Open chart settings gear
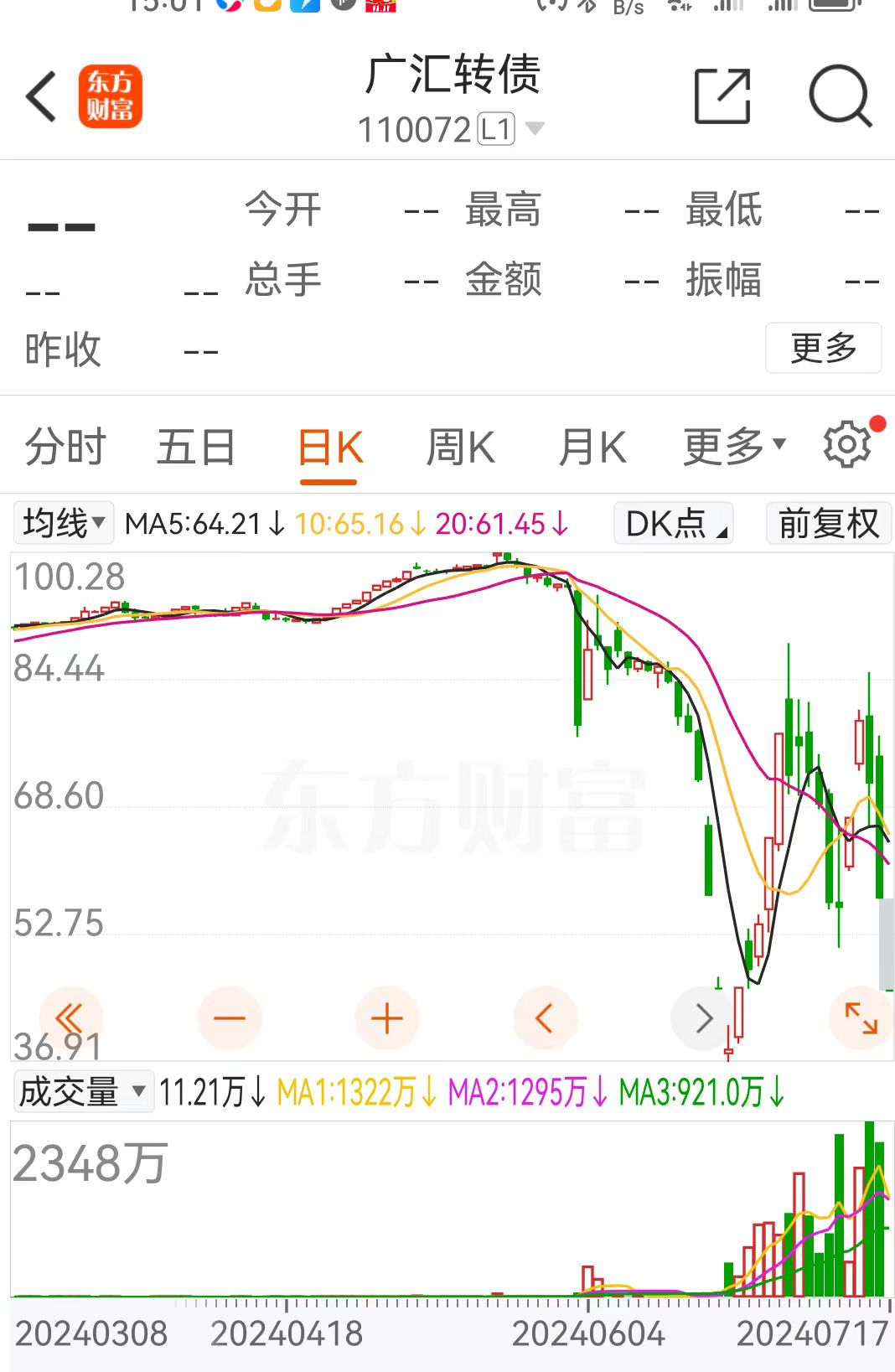This screenshot has width=895, height=1372. pos(848,444)
